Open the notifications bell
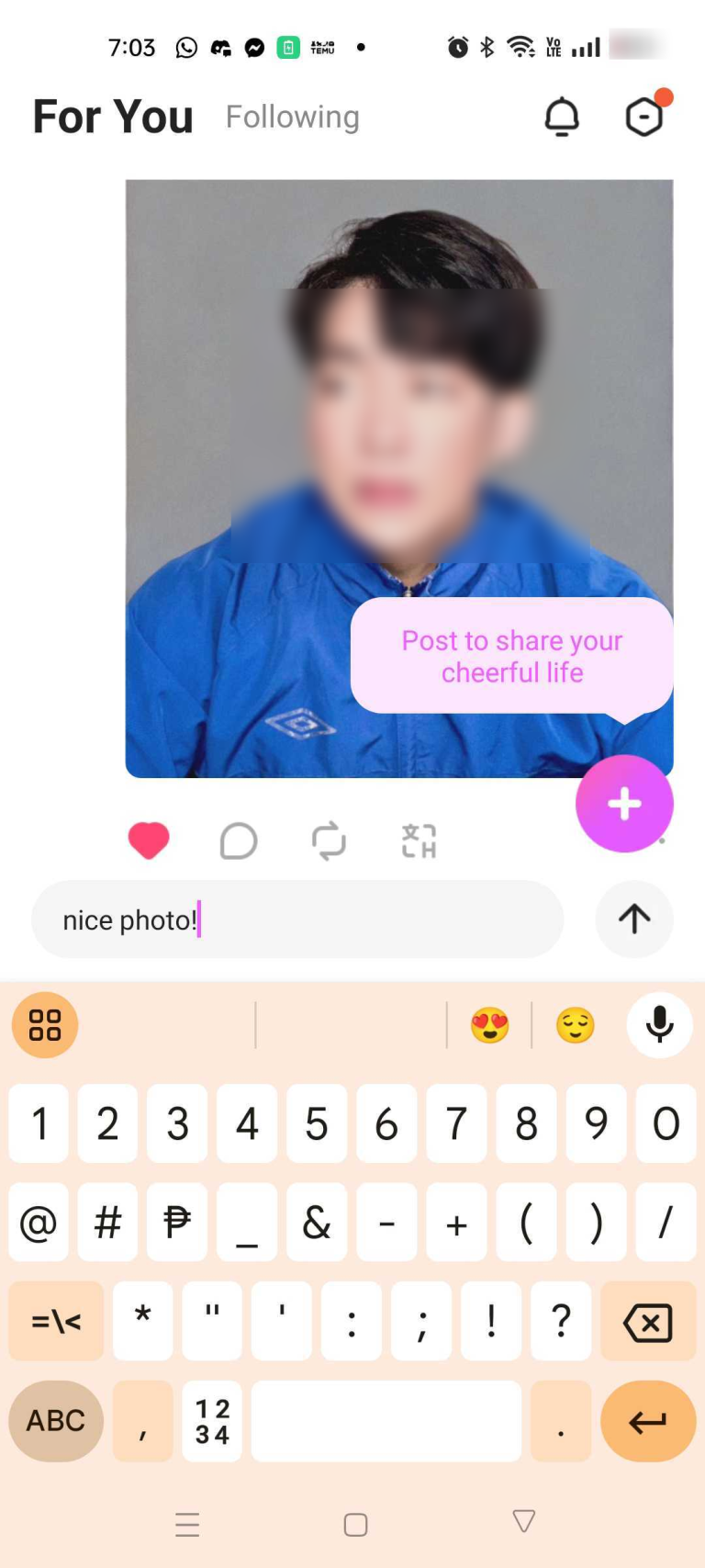The height and width of the screenshot is (1568, 705). coord(562,117)
